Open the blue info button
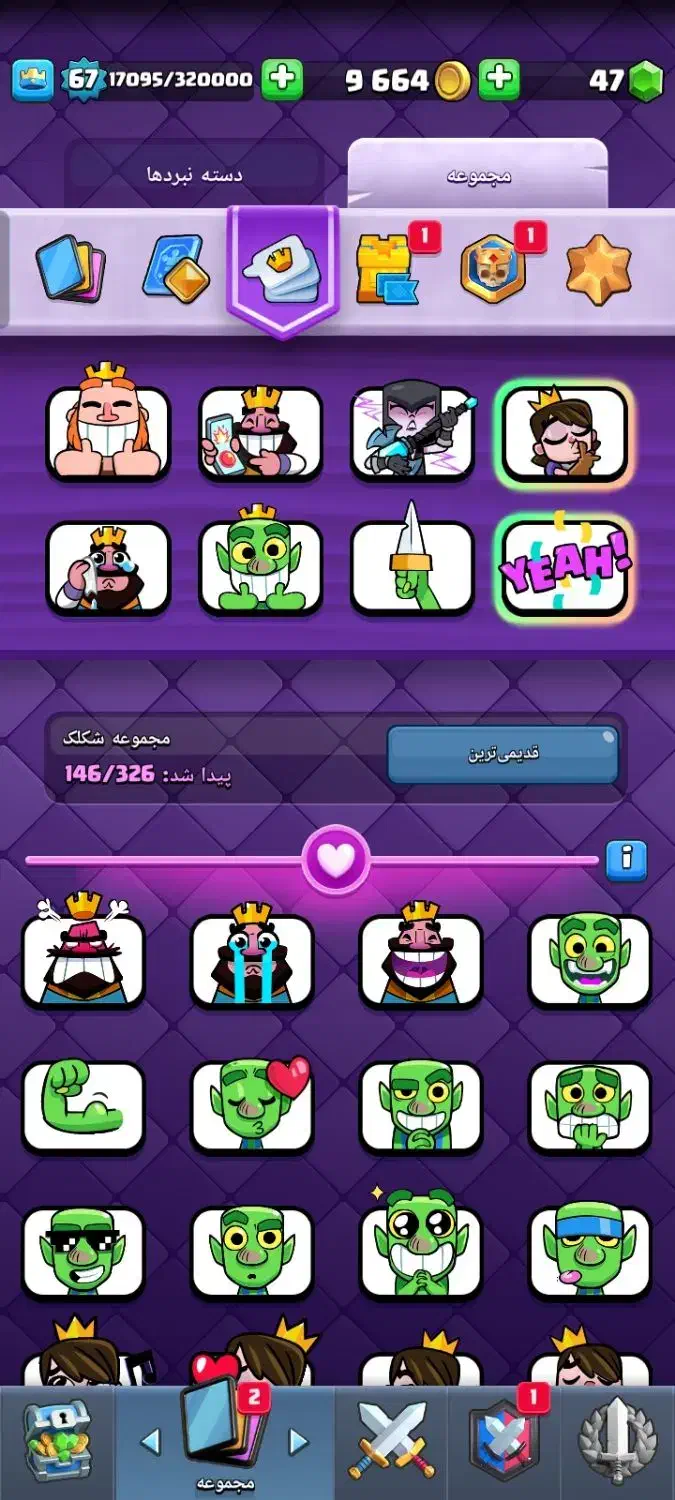The height and width of the screenshot is (1500, 675). tap(626, 859)
